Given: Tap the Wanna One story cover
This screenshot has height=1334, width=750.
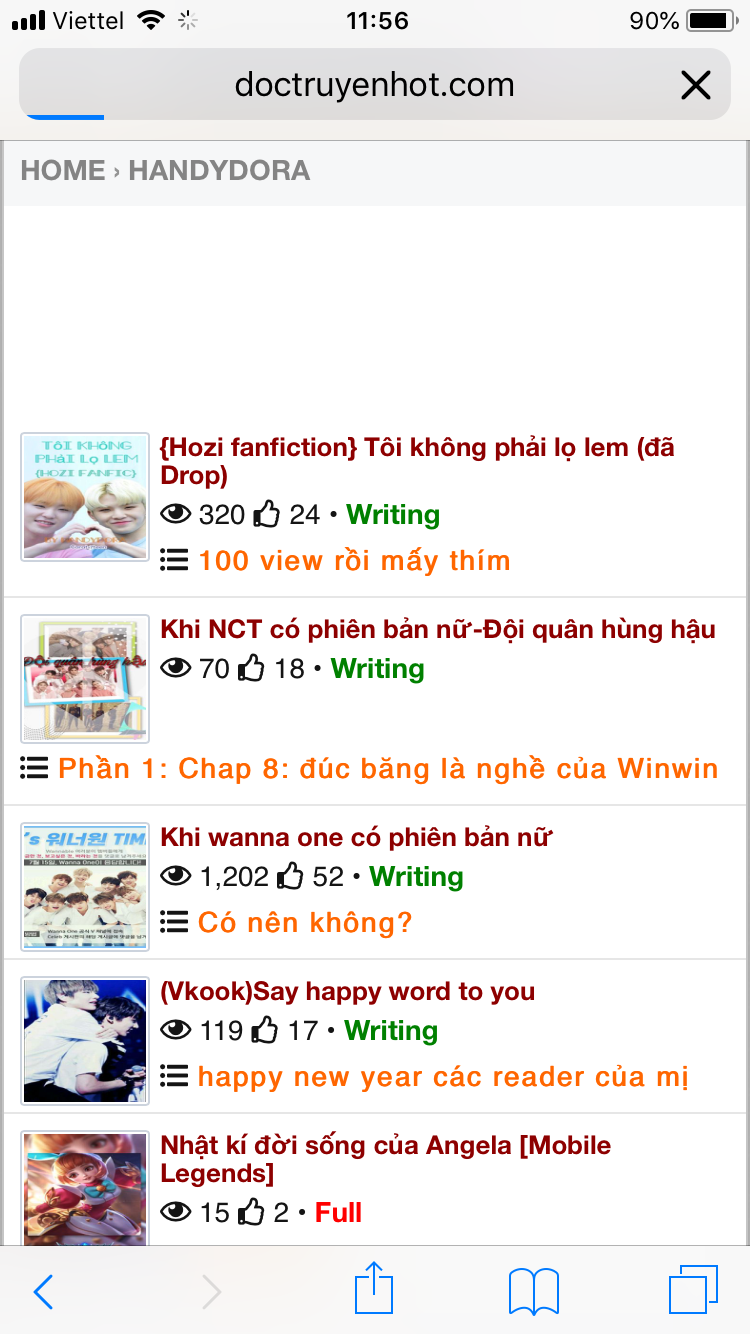Looking at the screenshot, I should pyautogui.click(x=85, y=886).
